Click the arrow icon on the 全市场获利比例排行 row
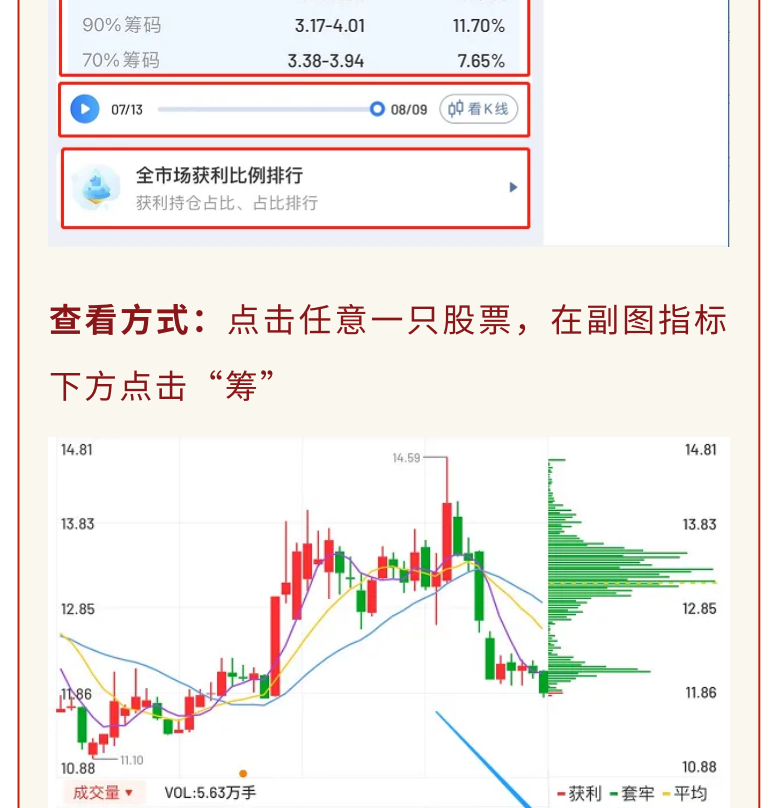The width and height of the screenshot is (777, 808). (513, 187)
